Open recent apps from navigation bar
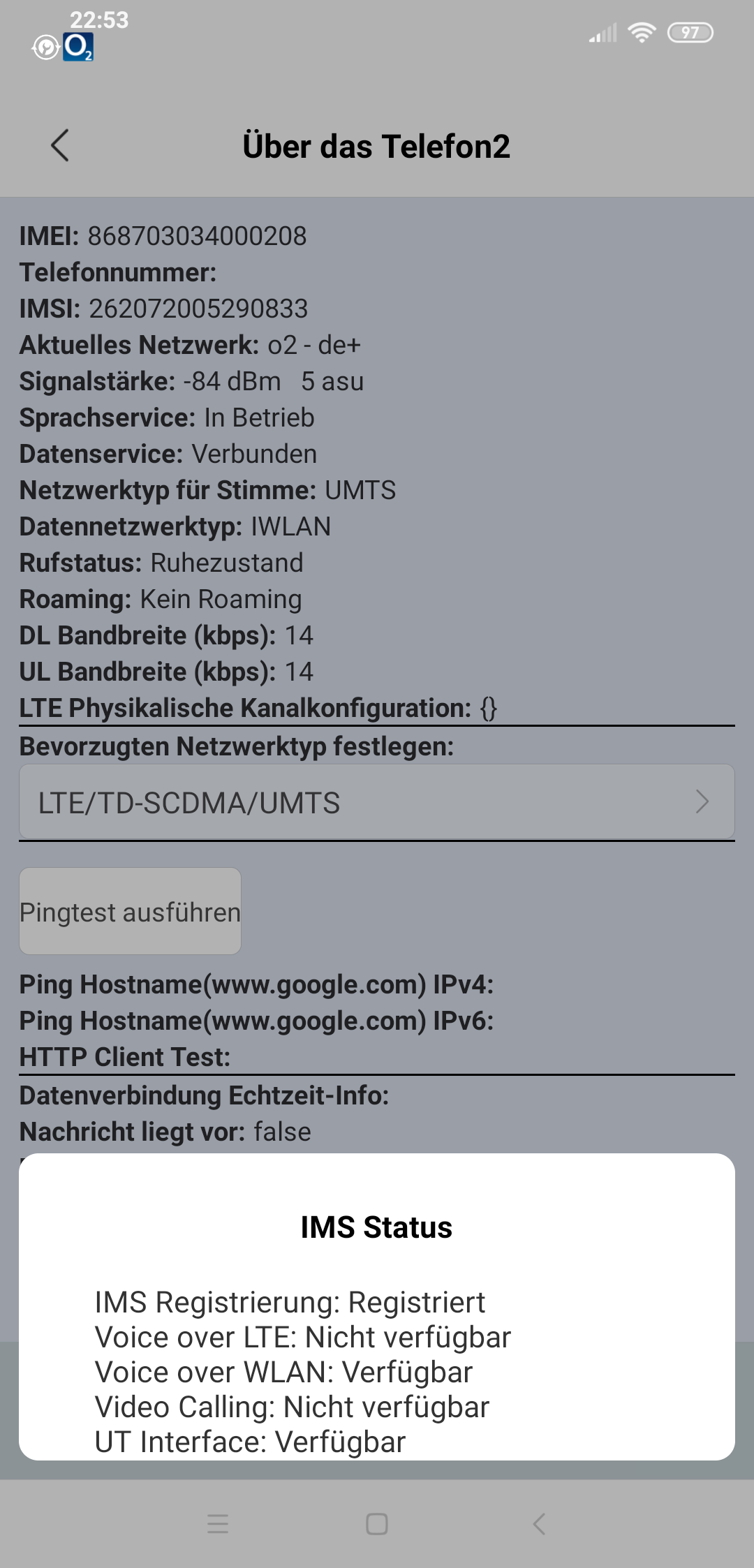The height and width of the screenshot is (1568, 754). pos(218,1523)
